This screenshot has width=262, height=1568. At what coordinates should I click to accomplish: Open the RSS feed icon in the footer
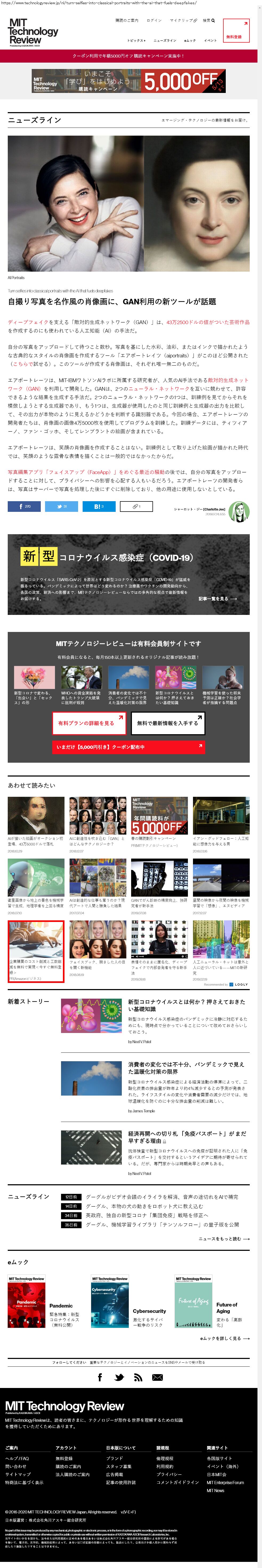tap(138, 1378)
